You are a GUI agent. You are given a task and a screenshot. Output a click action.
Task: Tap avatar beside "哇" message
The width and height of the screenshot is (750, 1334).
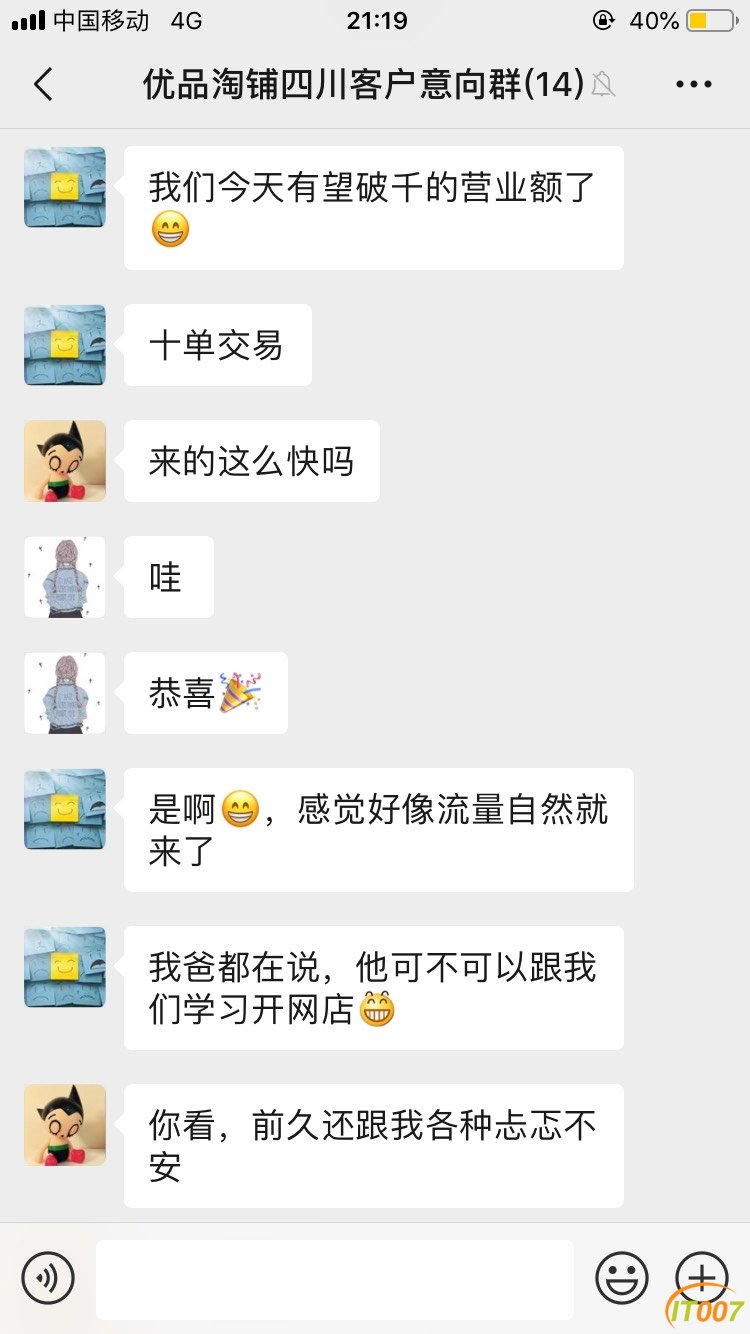pyautogui.click(x=65, y=577)
